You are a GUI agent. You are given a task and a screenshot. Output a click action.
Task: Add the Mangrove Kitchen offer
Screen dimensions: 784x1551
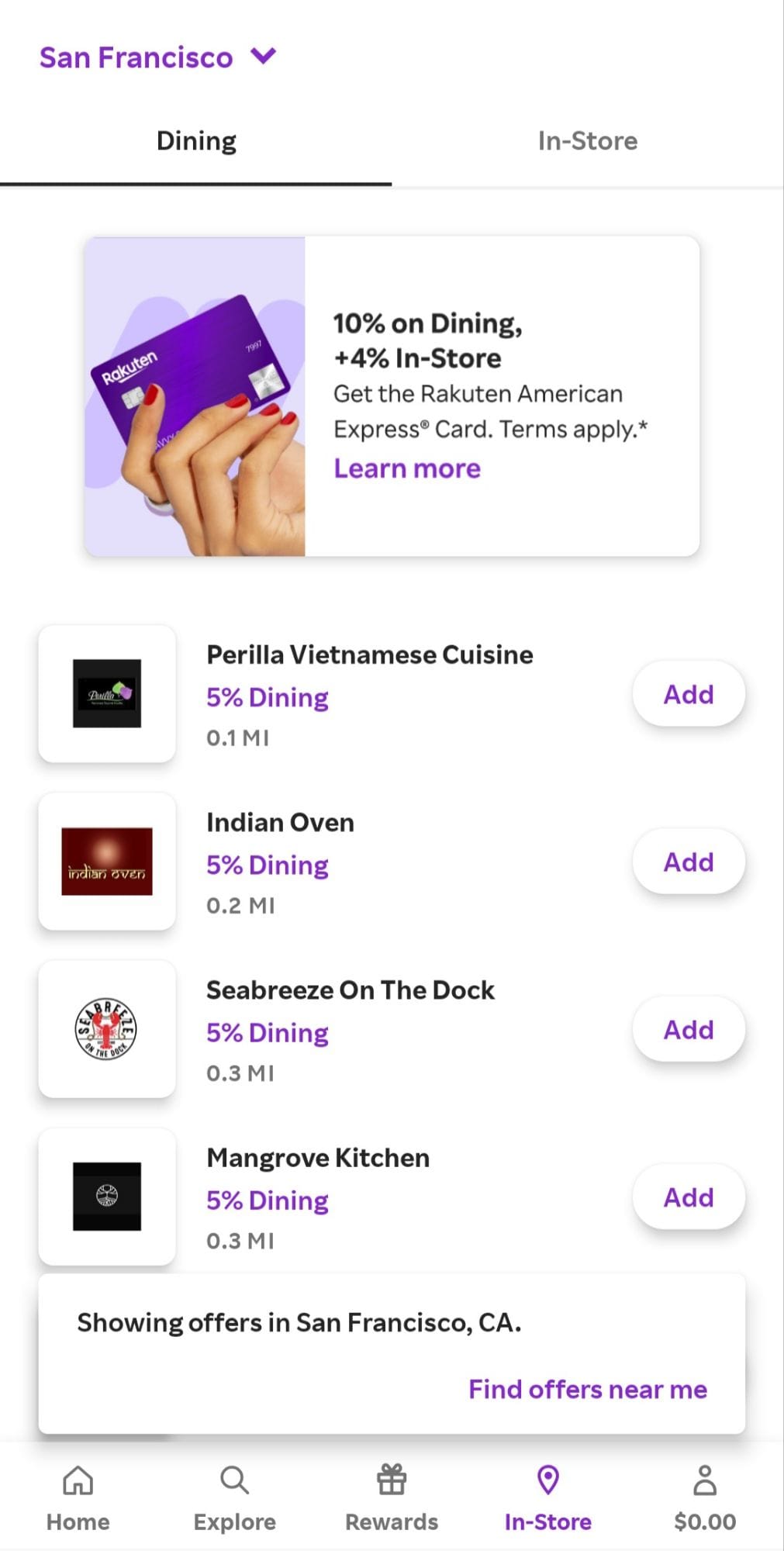[x=688, y=1197]
